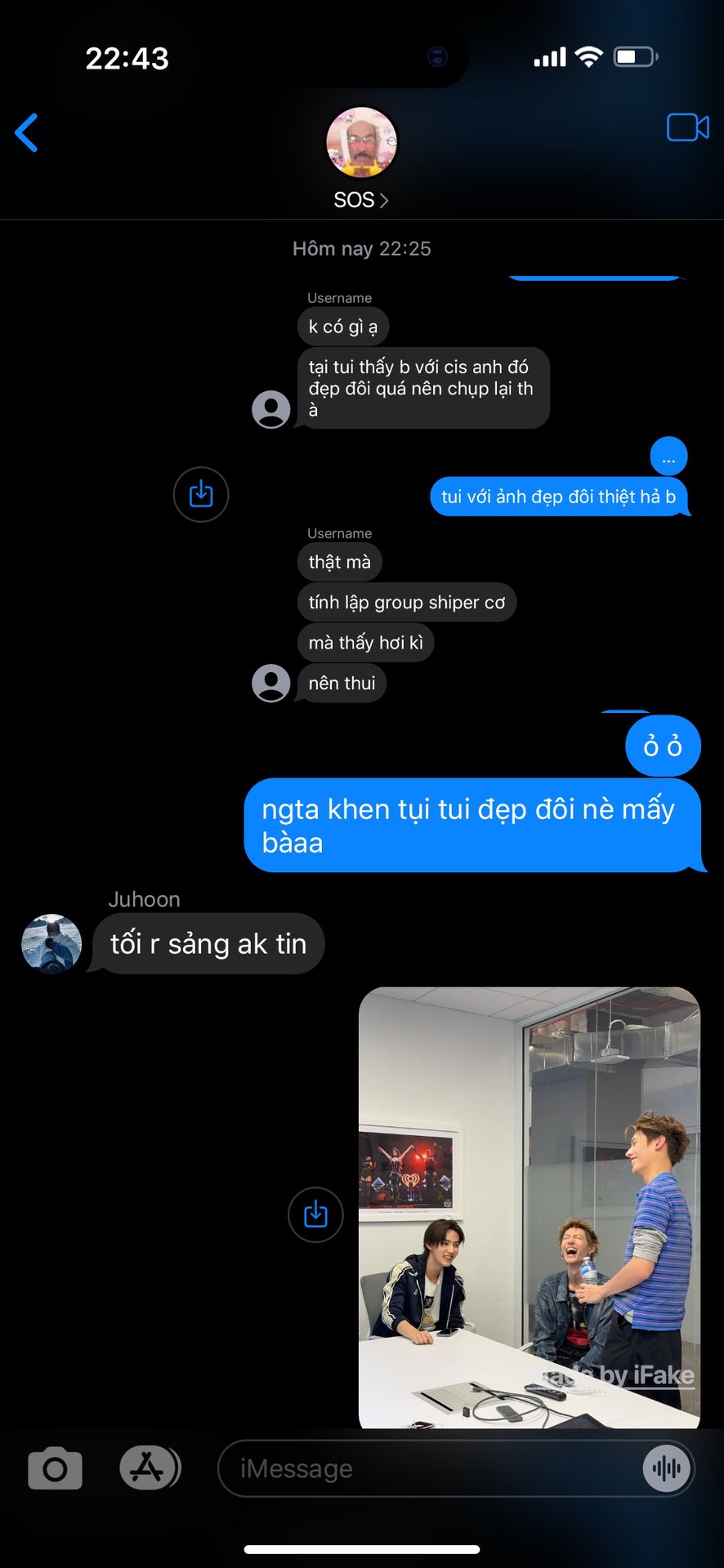The width and height of the screenshot is (724, 1568).
Task: Go back to the messages list
Action: pos(27,133)
